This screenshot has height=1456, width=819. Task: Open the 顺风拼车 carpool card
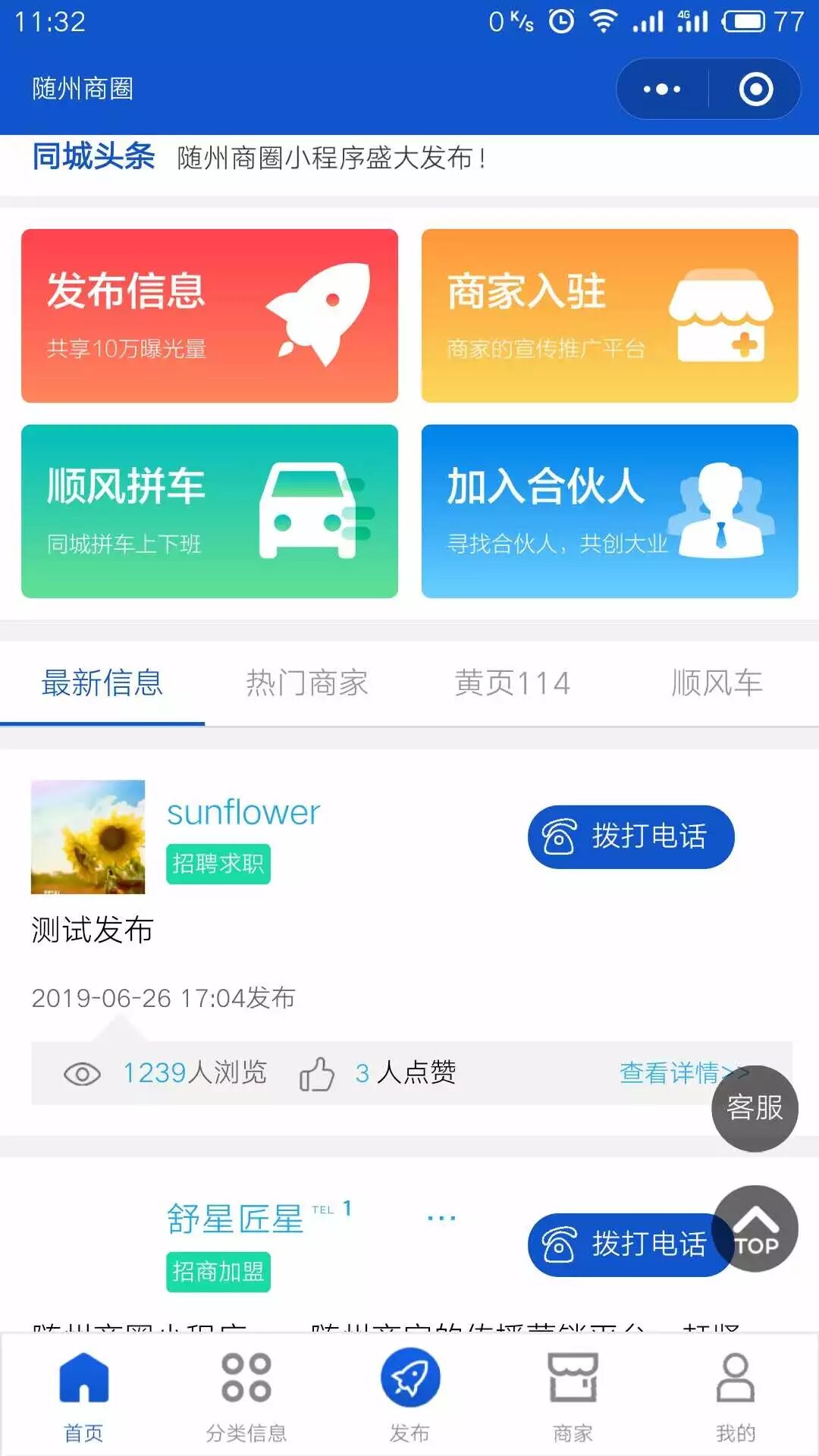pyautogui.click(x=209, y=511)
